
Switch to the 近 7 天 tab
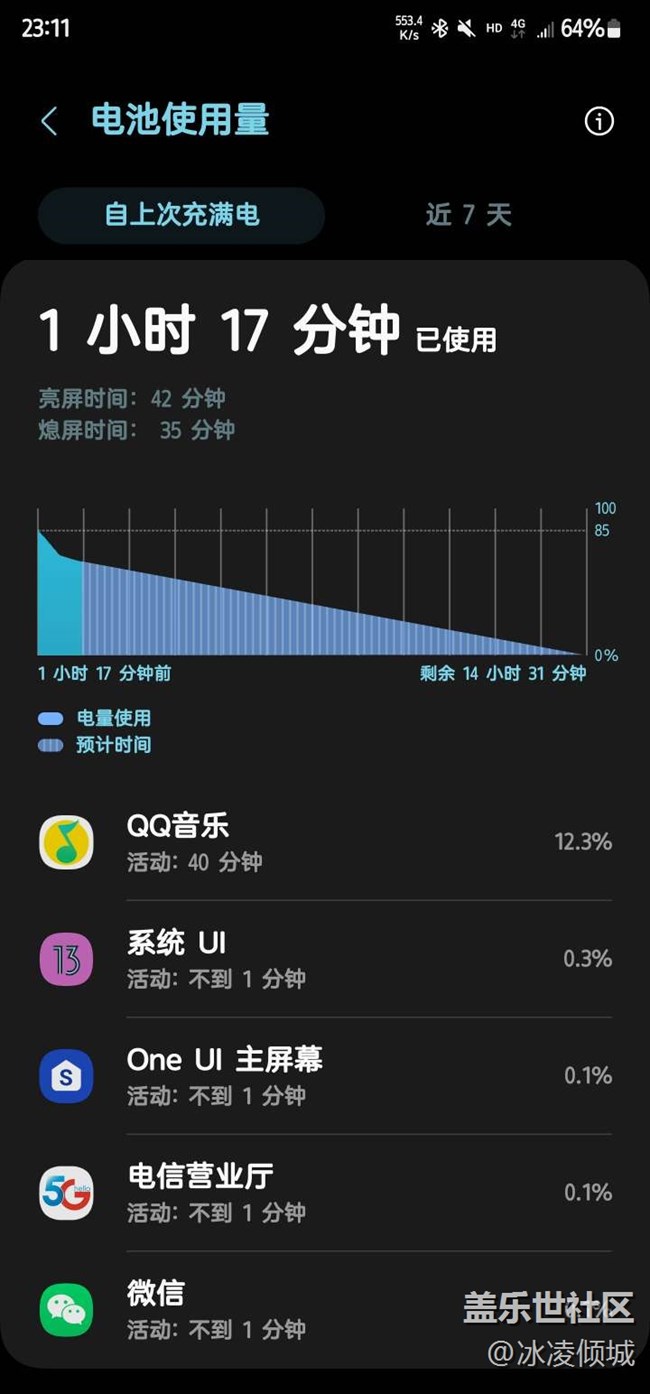pos(468,215)
